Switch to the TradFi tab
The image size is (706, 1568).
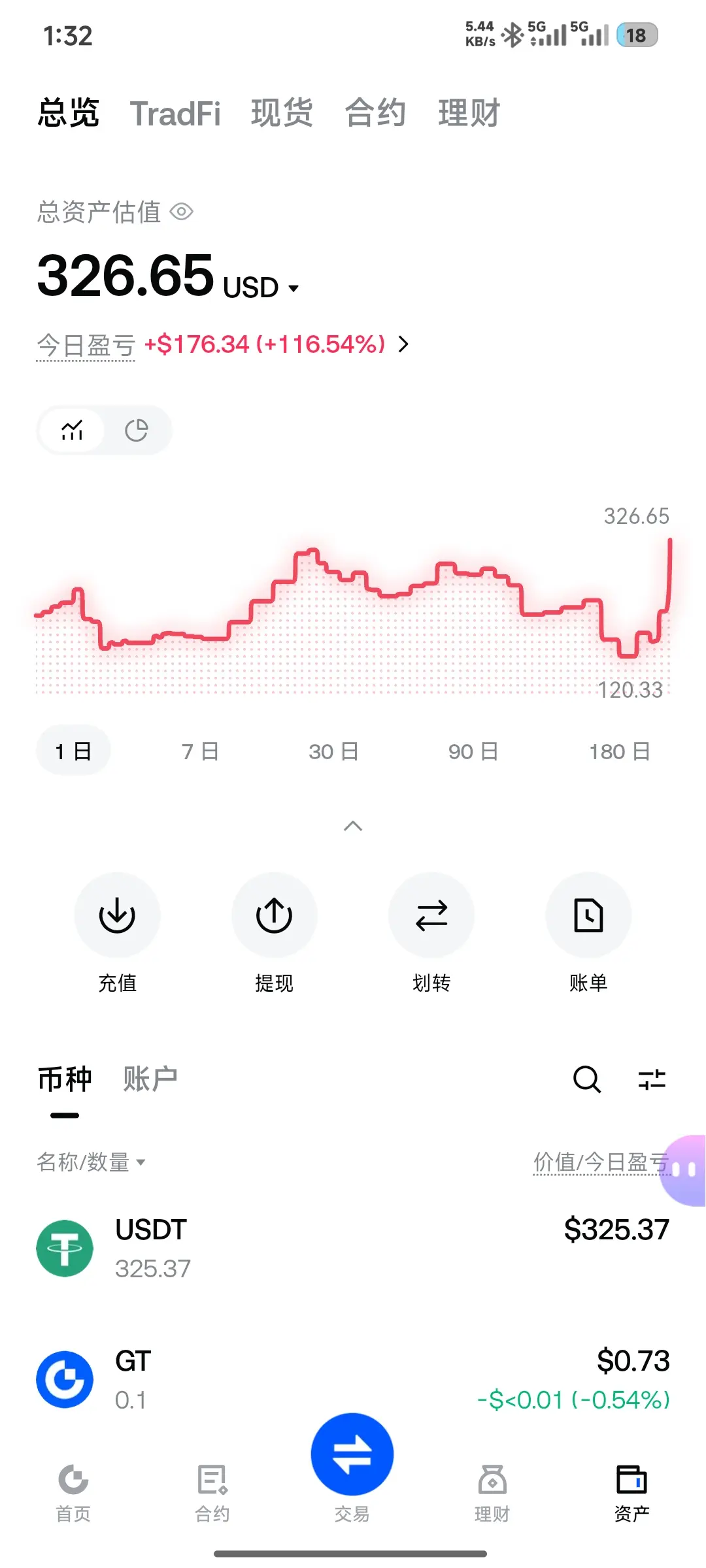(175, 113)
